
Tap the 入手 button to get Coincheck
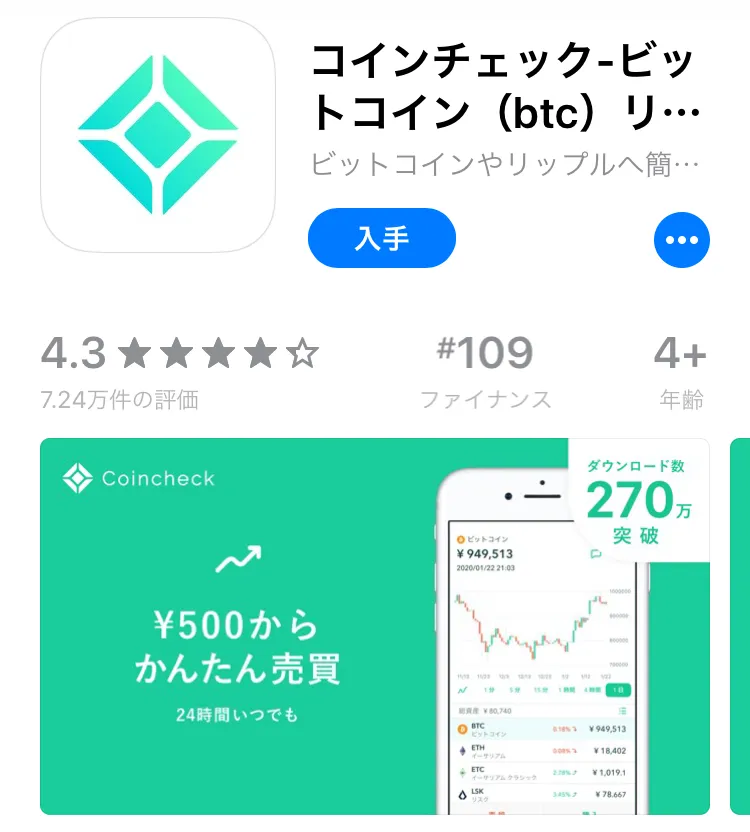[x=382, y=238]
